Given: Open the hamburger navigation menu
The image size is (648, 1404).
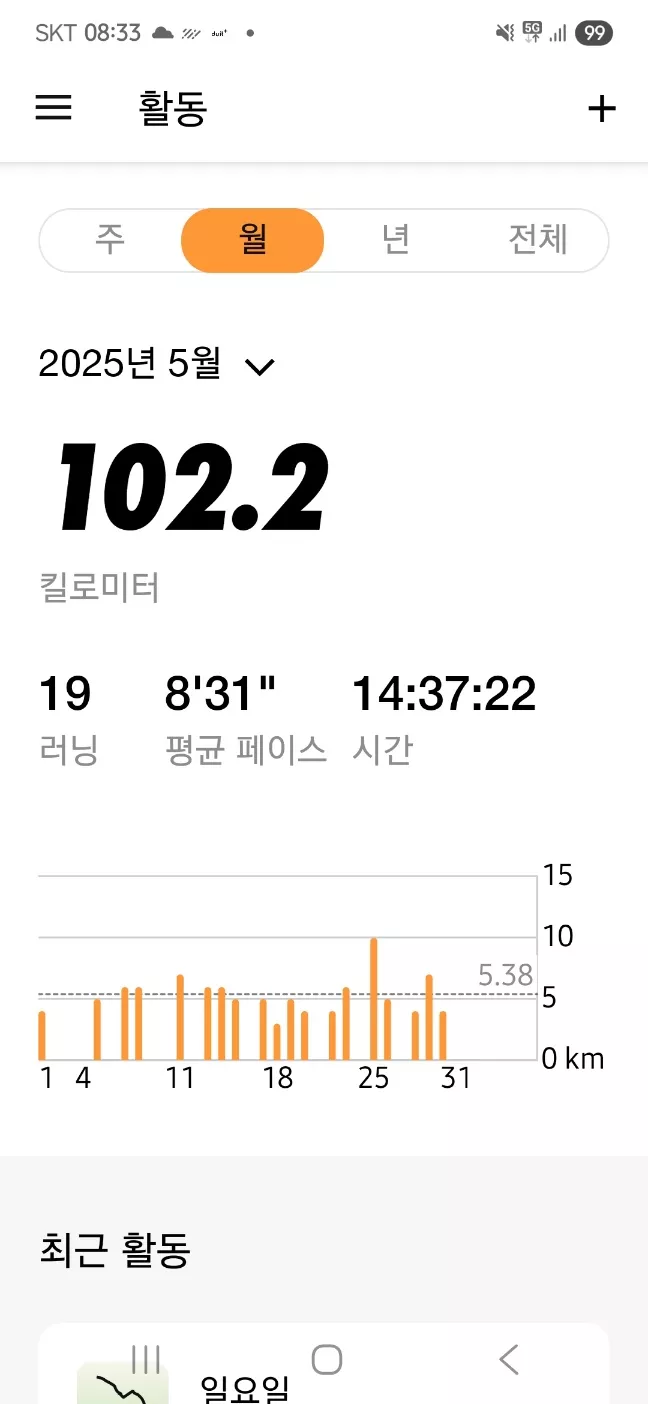Looking at the screenshot, I should (53, 108).
